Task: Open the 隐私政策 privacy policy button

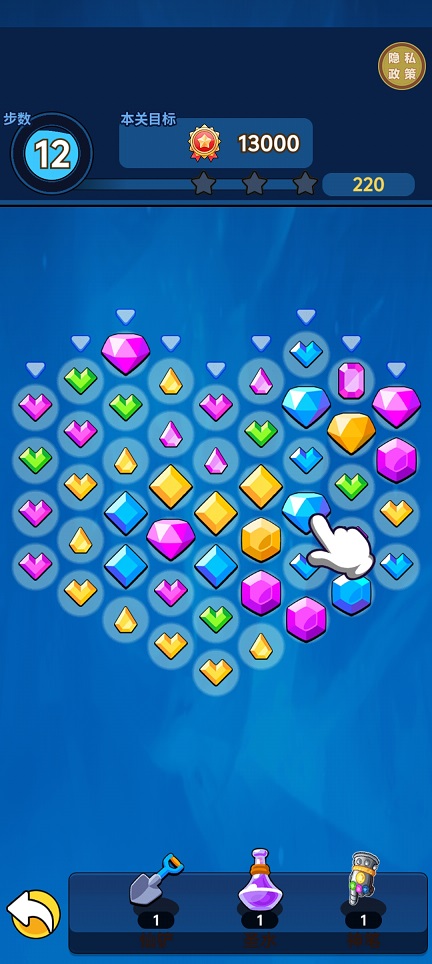Action: pyautogui.click(x=402, y=66)
